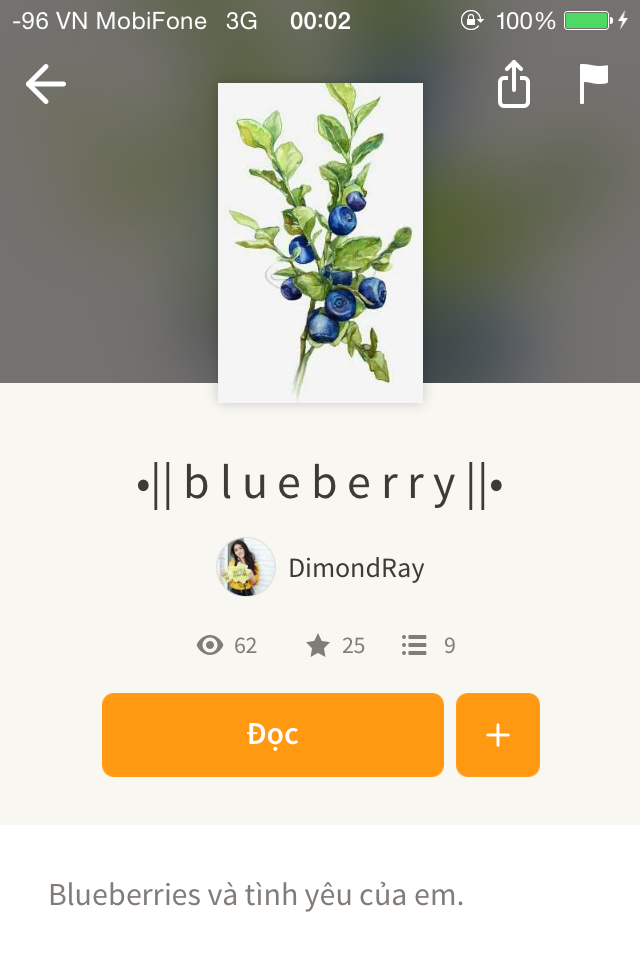Add story to library with plus button
Viewport: 640px width, 960px height.
pos(498,735)
